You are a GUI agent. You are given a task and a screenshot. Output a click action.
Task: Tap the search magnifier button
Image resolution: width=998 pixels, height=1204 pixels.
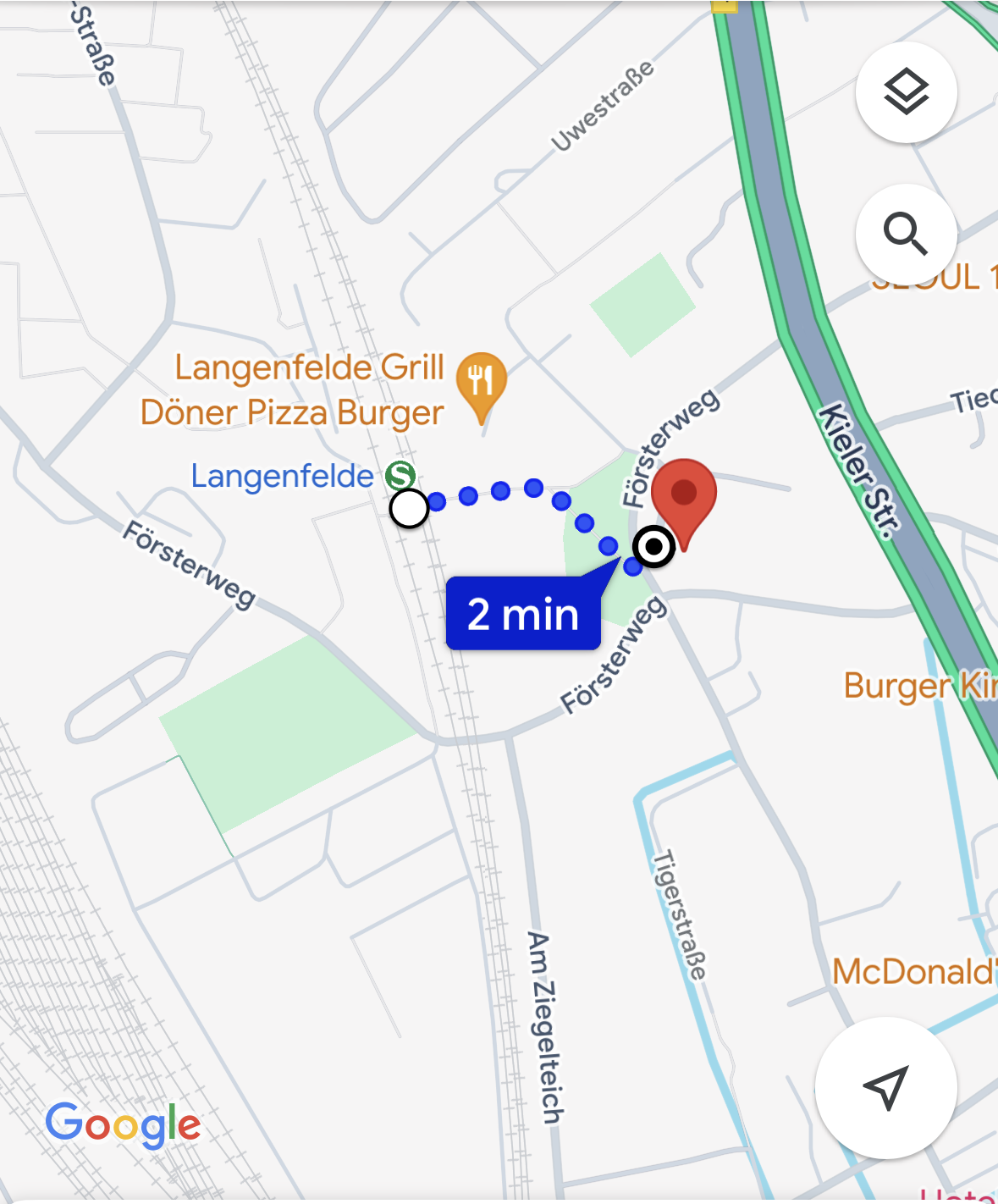pos(906,234)
